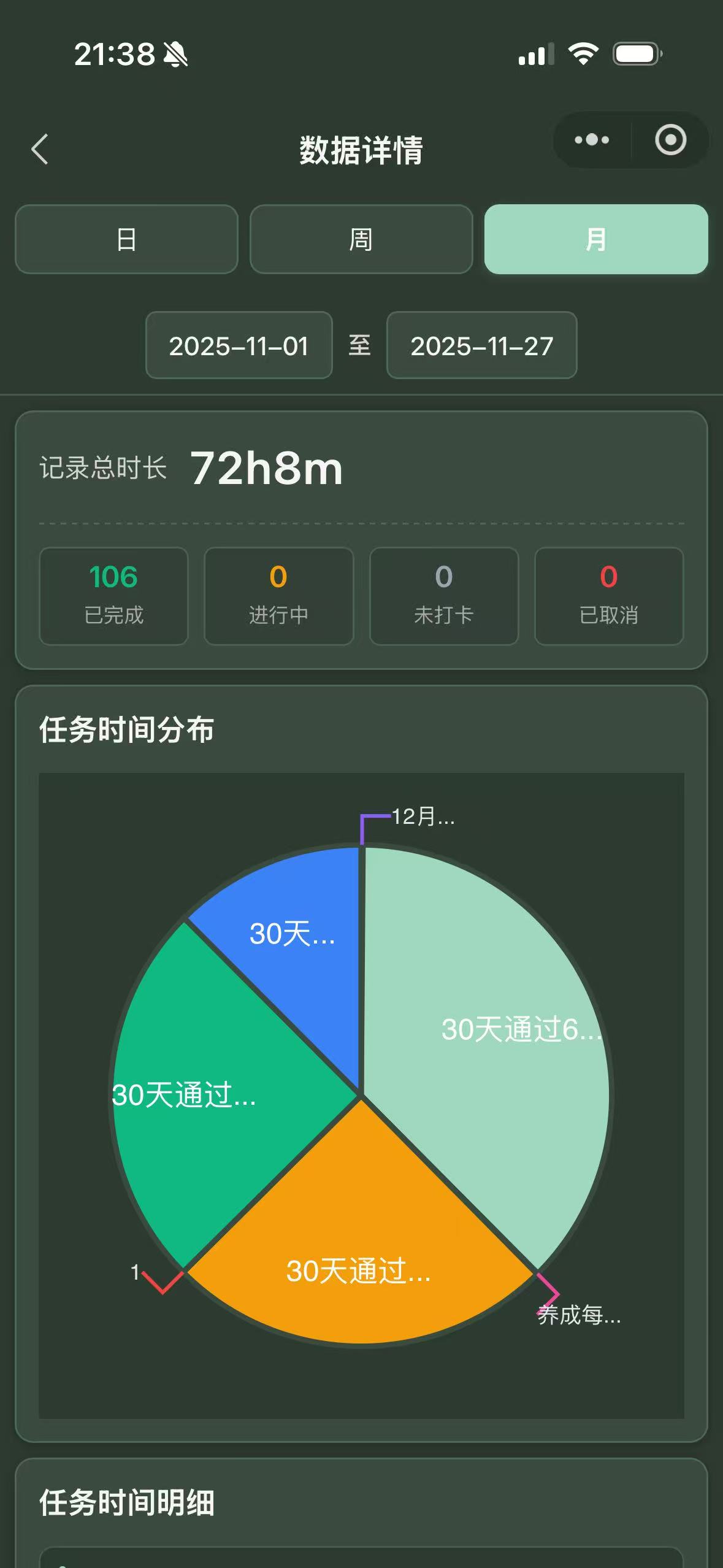
Task: Select the 月 monthly view toggle
Action: (x=597, y=239)
